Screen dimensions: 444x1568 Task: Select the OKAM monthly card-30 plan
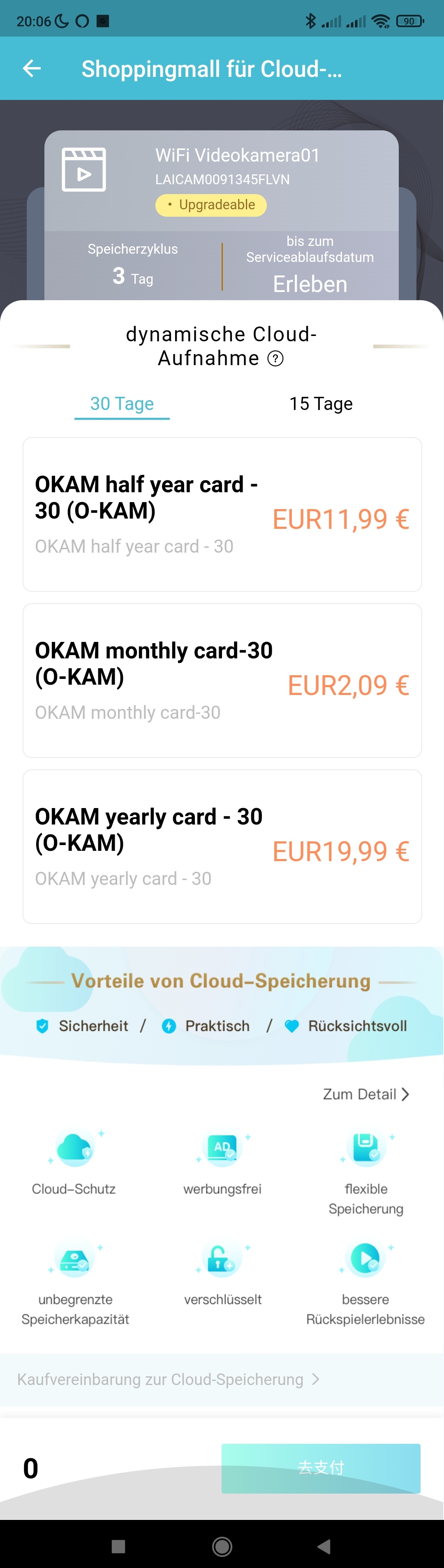tap(222, 681)
